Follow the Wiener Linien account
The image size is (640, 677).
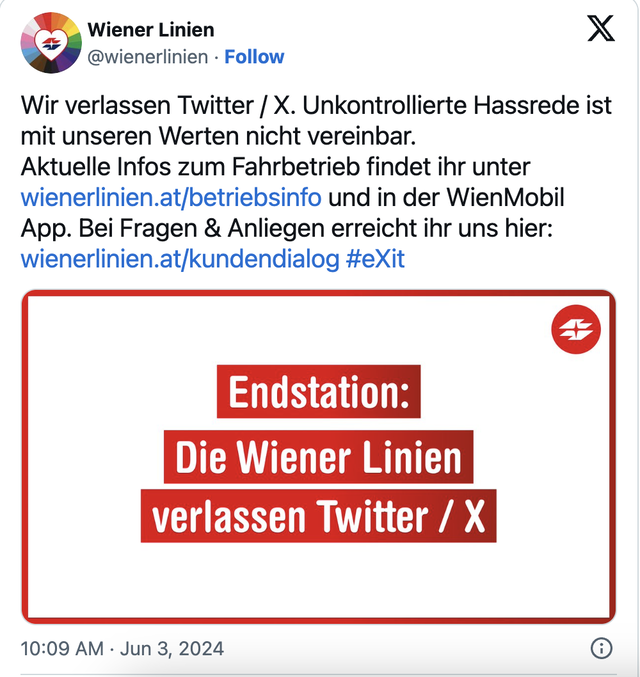254,57
